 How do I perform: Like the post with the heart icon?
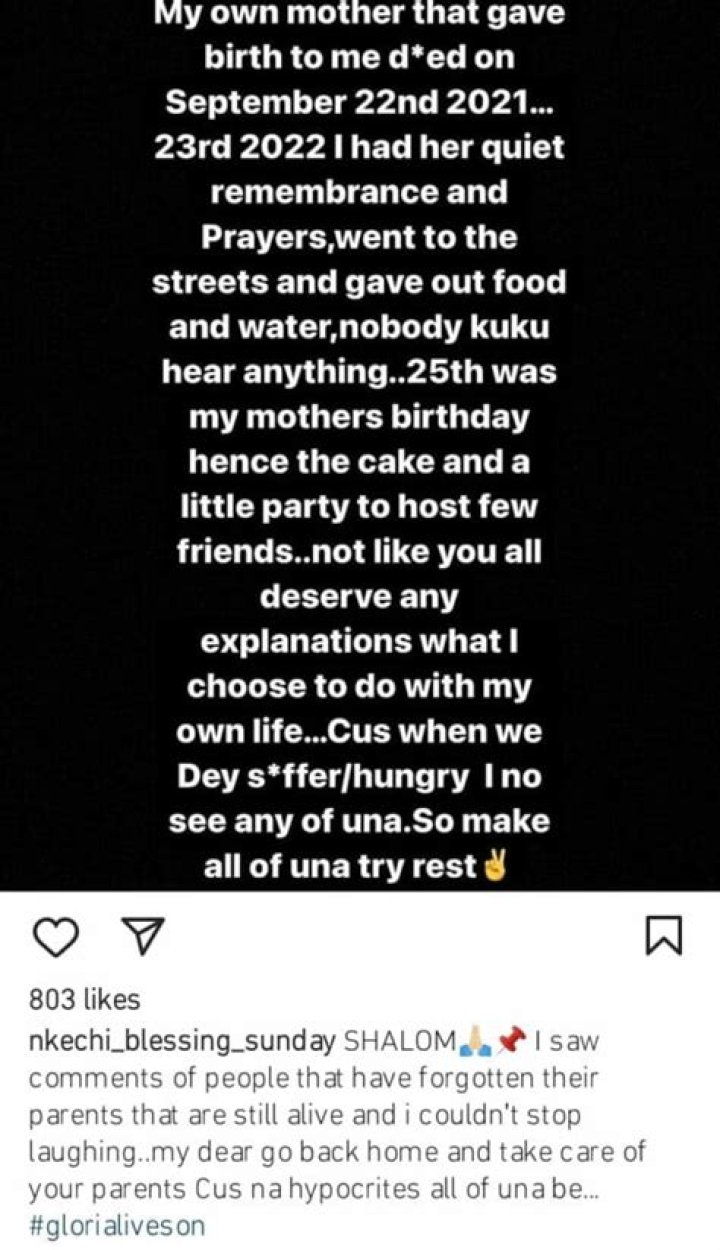coord(56,936)
